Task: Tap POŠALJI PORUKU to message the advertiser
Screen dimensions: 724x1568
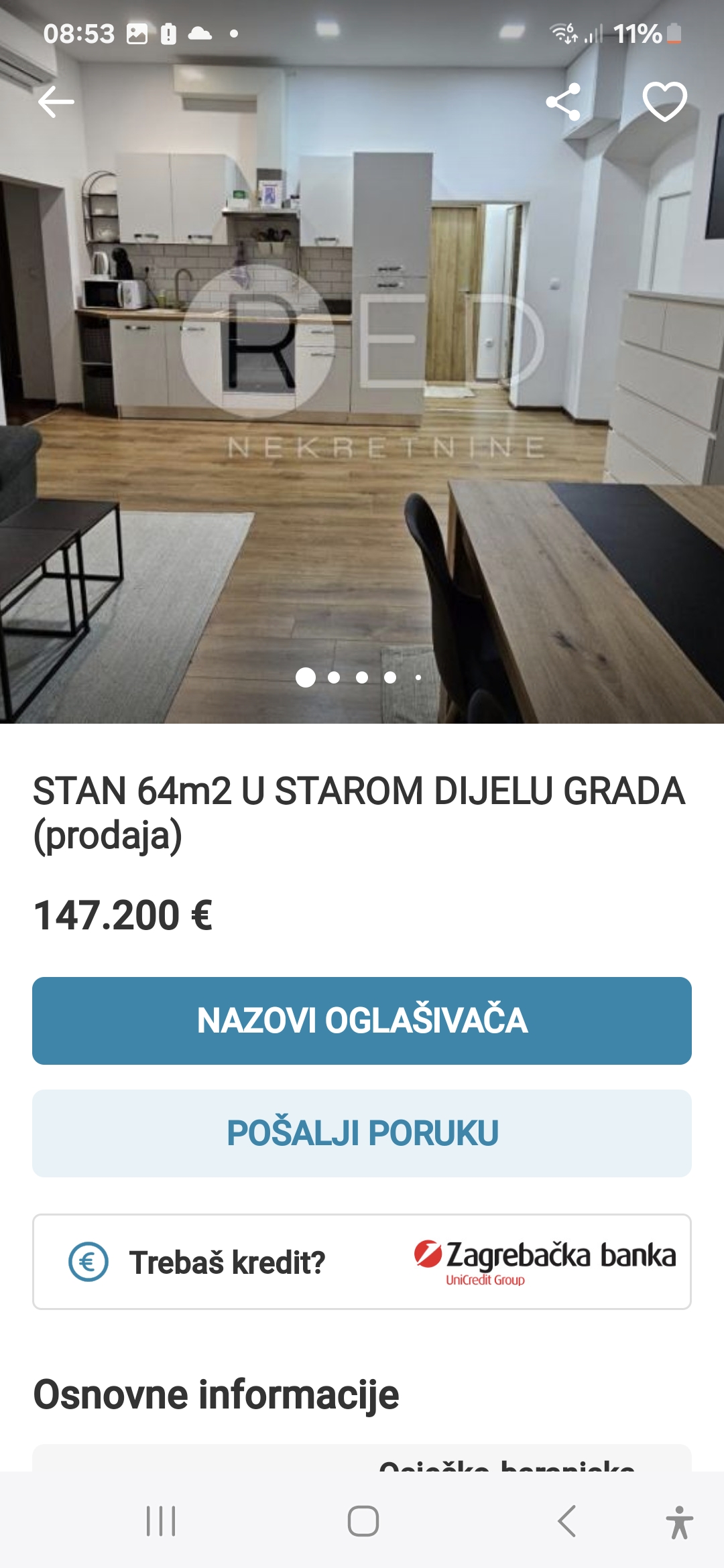Action: (362, 1133)
